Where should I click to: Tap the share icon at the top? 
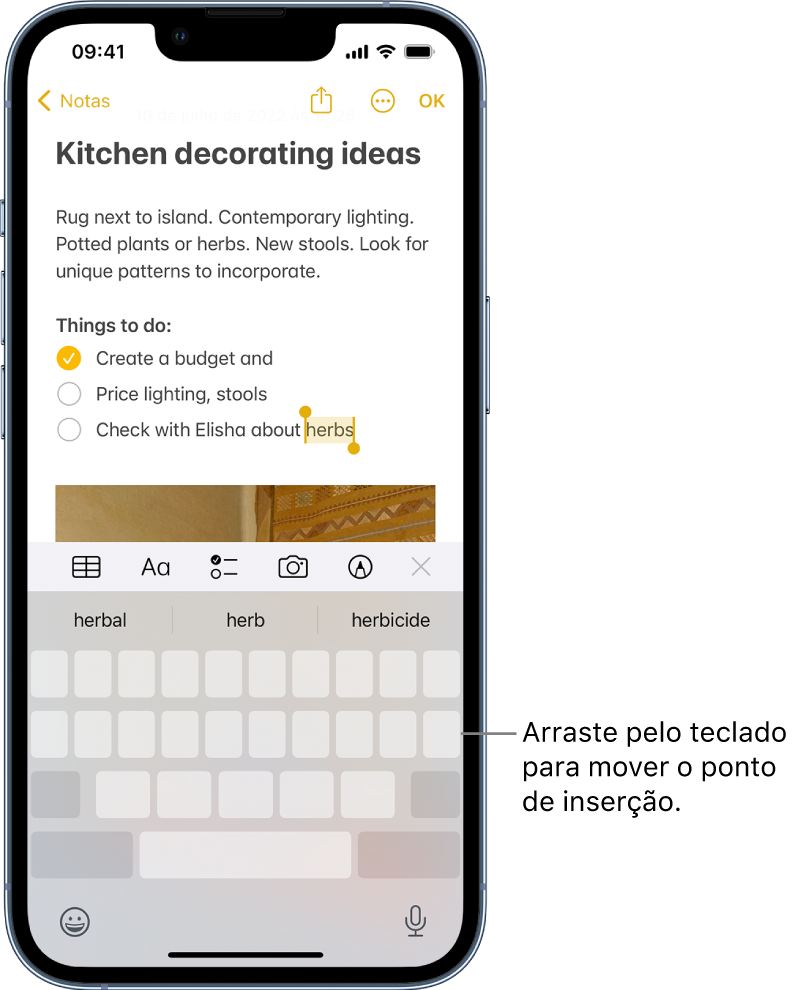click(321, 100)
